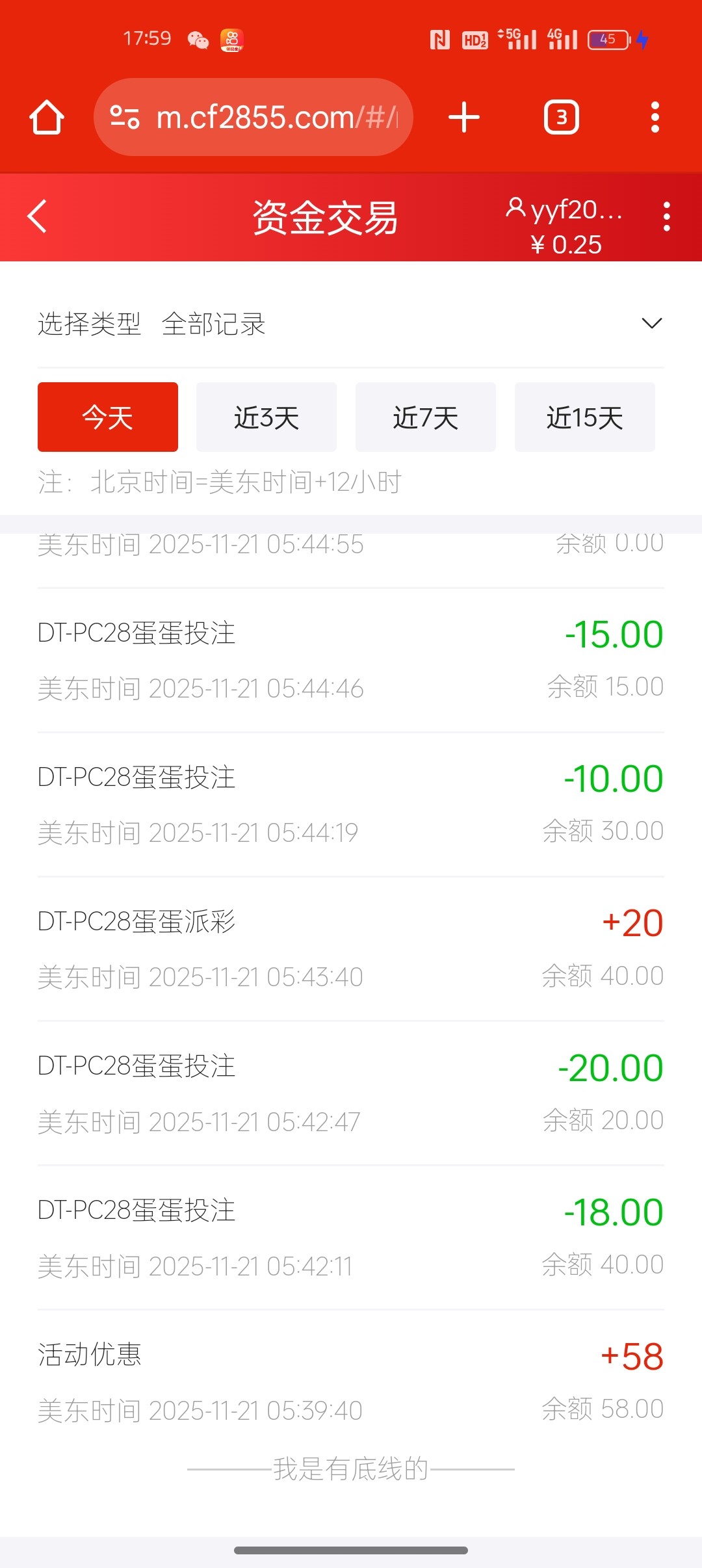Open the browser overflow menu
The width and height of the screenshot is (702, 1568).
655,118
